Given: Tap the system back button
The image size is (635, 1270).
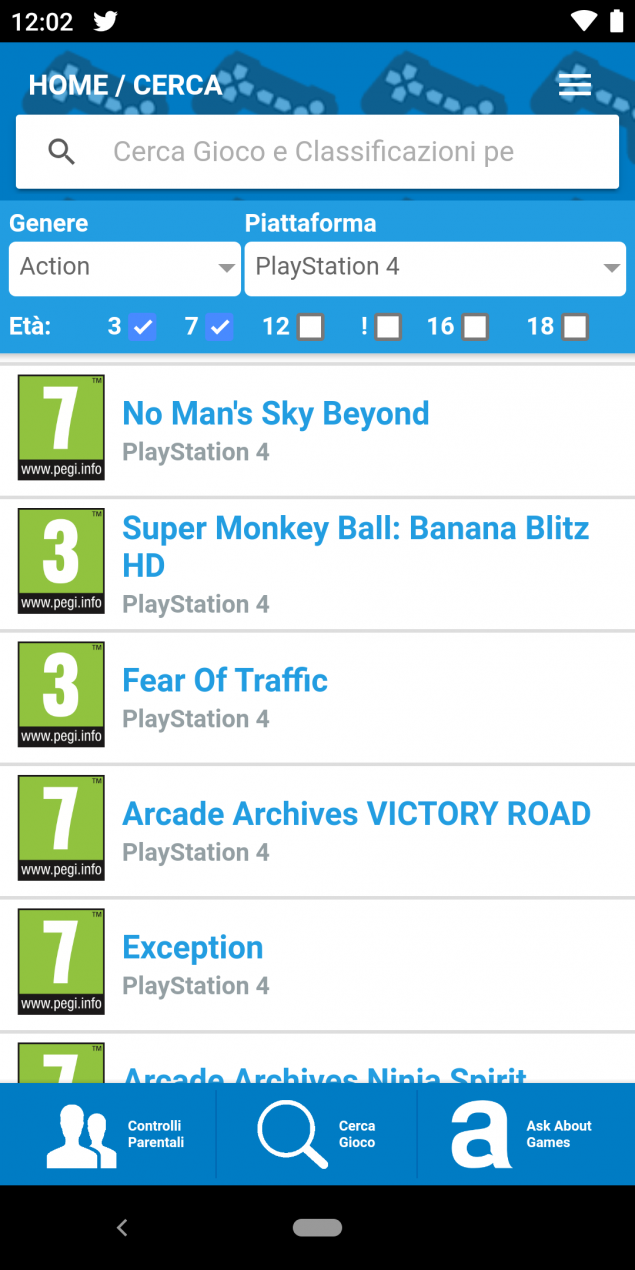Looking at the screenshot, I should tap(122, 1228).
